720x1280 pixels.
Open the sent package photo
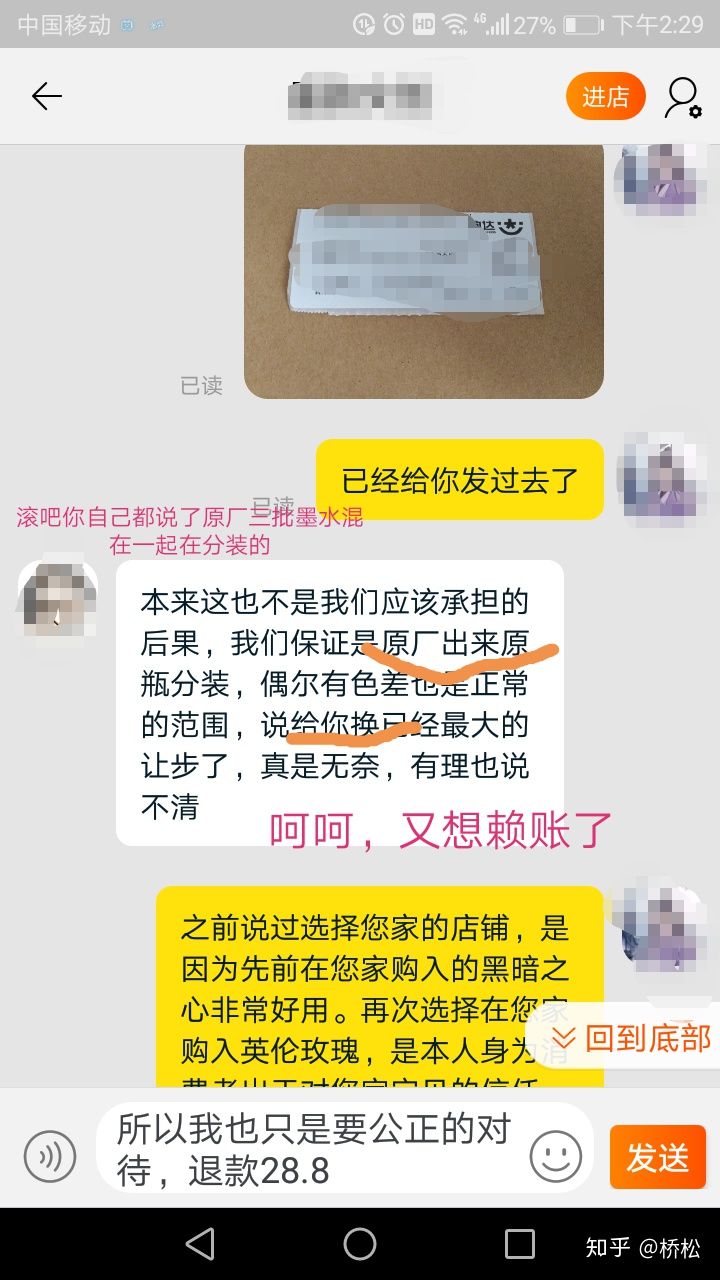423,270
